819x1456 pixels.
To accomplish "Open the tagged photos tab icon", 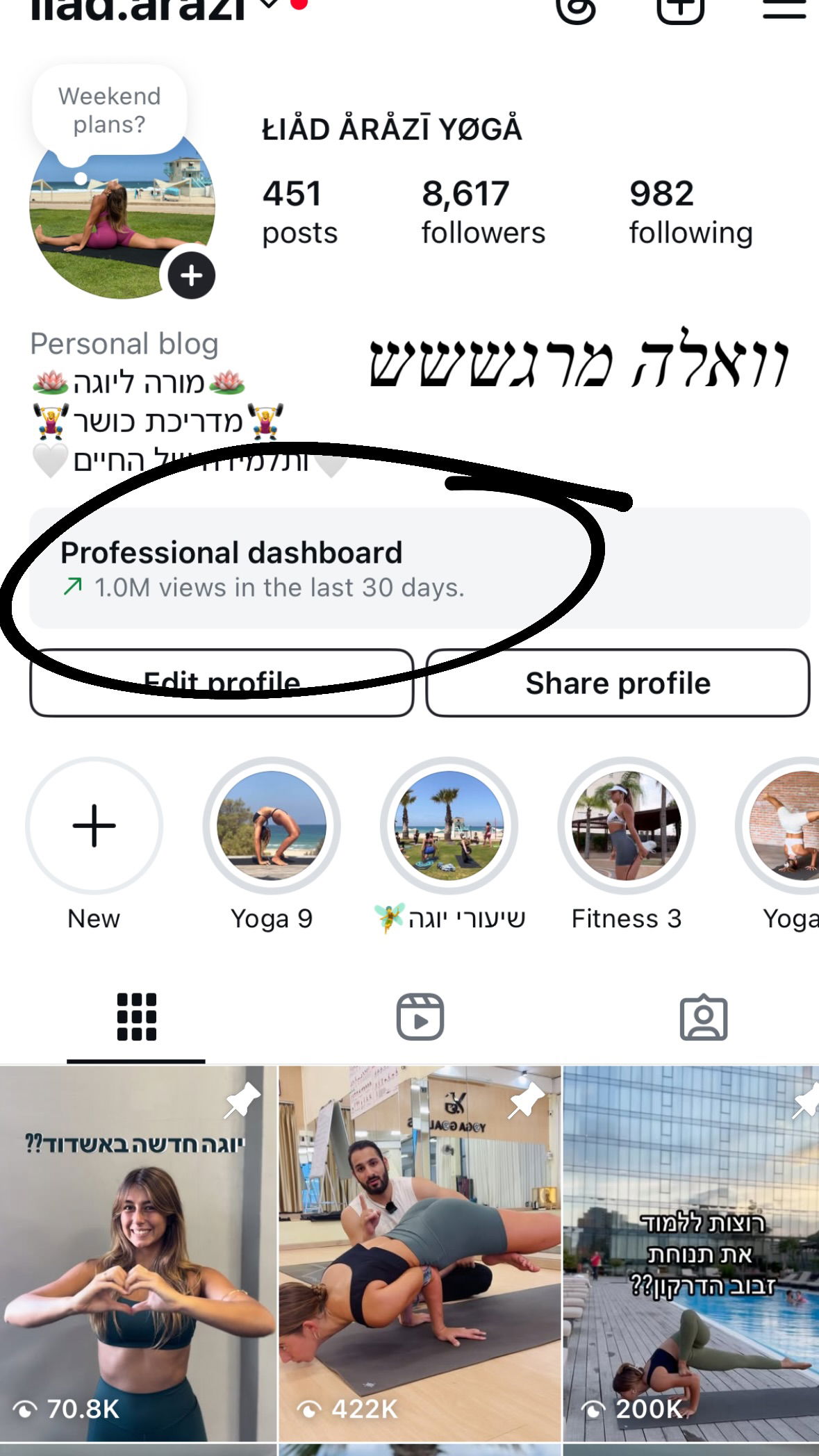I will (x=704, y=1016).
